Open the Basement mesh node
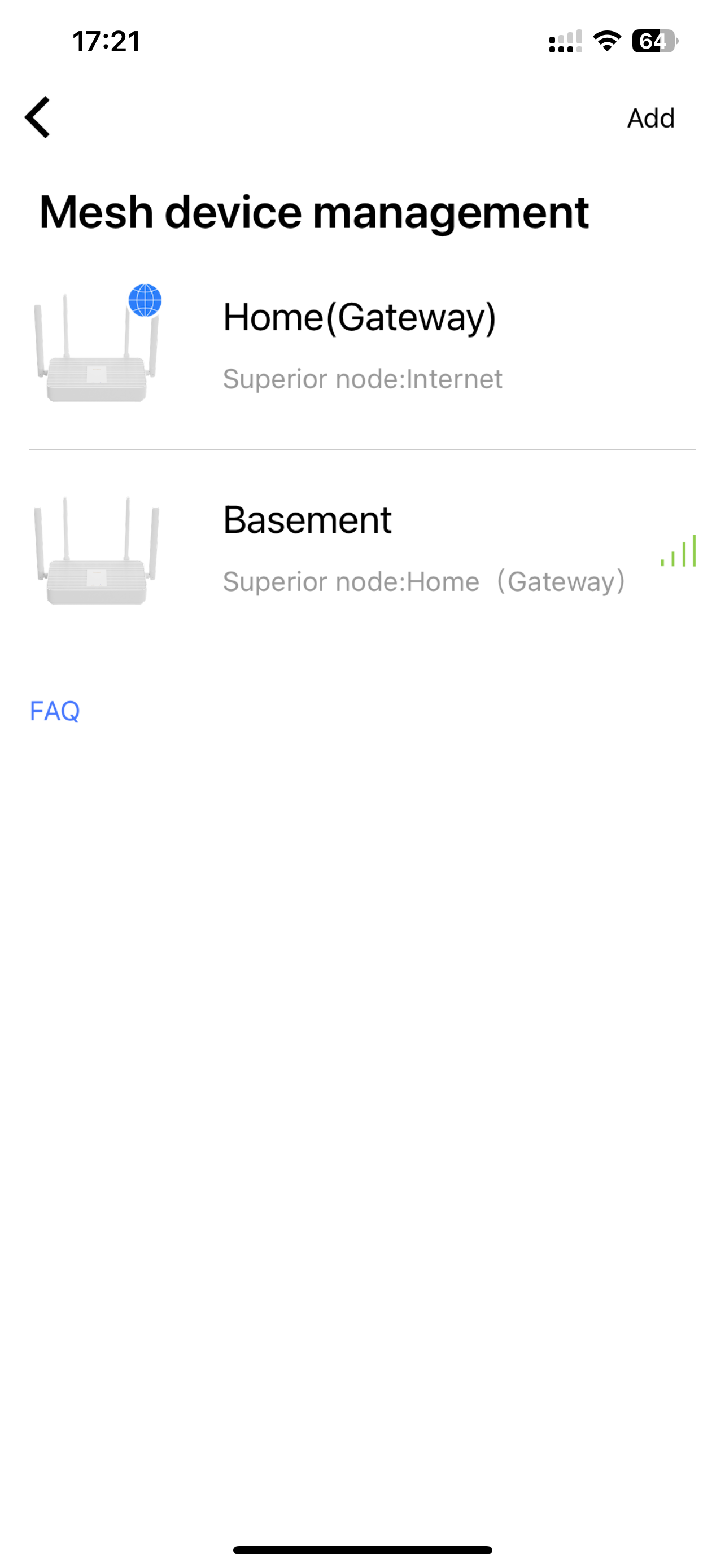The height and width of the screenshot is (1568, 725). pyautogui.click(x=359, y=550)
